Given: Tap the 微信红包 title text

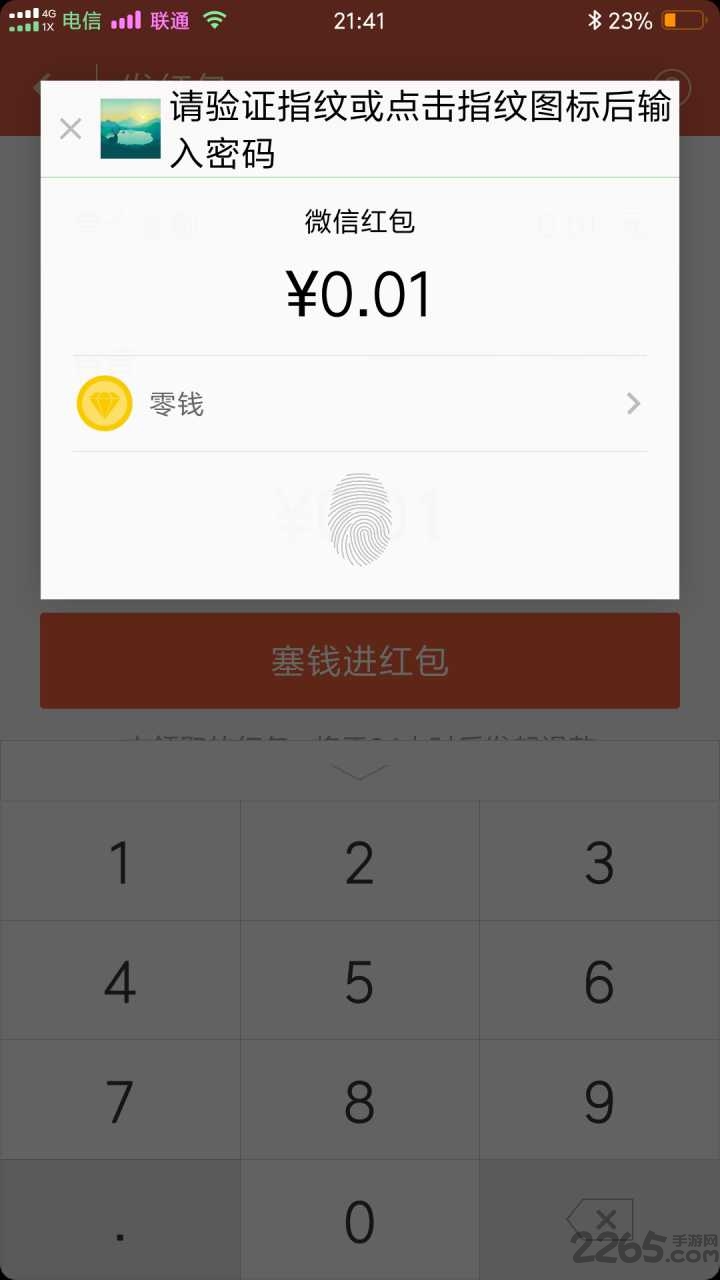Looking at the screenshot, I should point(360,222).
